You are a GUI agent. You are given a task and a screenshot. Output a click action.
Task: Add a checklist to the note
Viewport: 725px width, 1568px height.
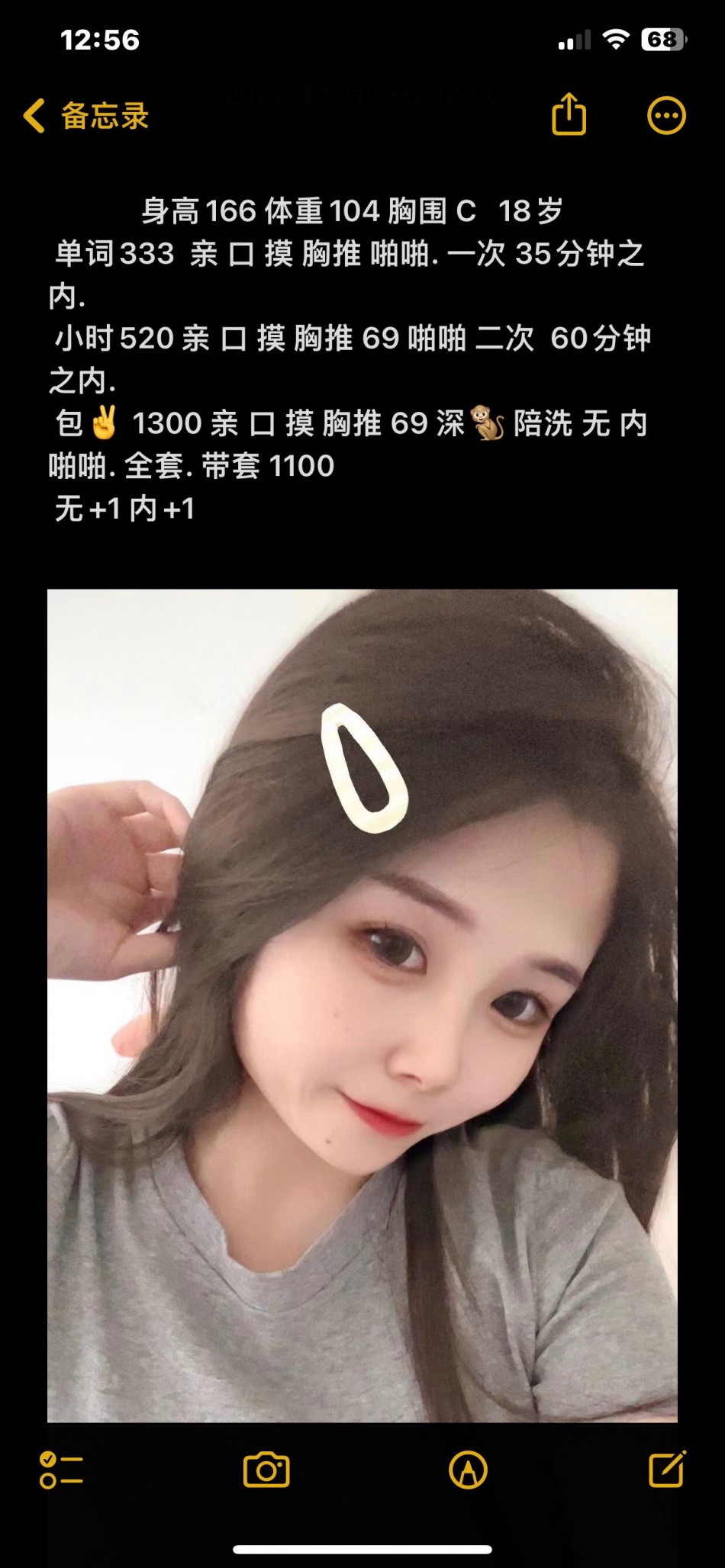[61, 1470]
